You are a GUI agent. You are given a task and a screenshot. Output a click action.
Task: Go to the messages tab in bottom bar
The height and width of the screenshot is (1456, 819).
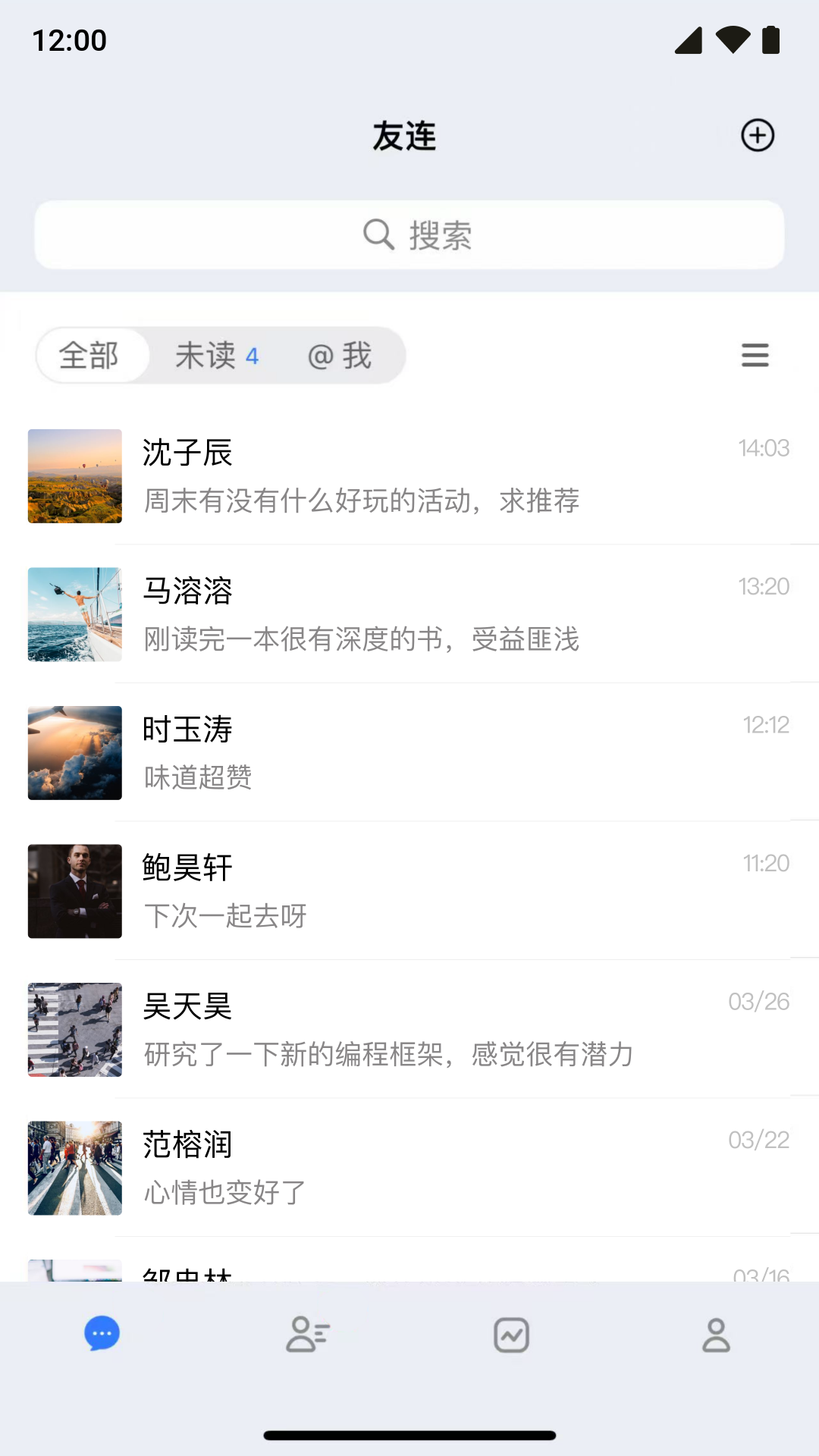click(102, 1335)
